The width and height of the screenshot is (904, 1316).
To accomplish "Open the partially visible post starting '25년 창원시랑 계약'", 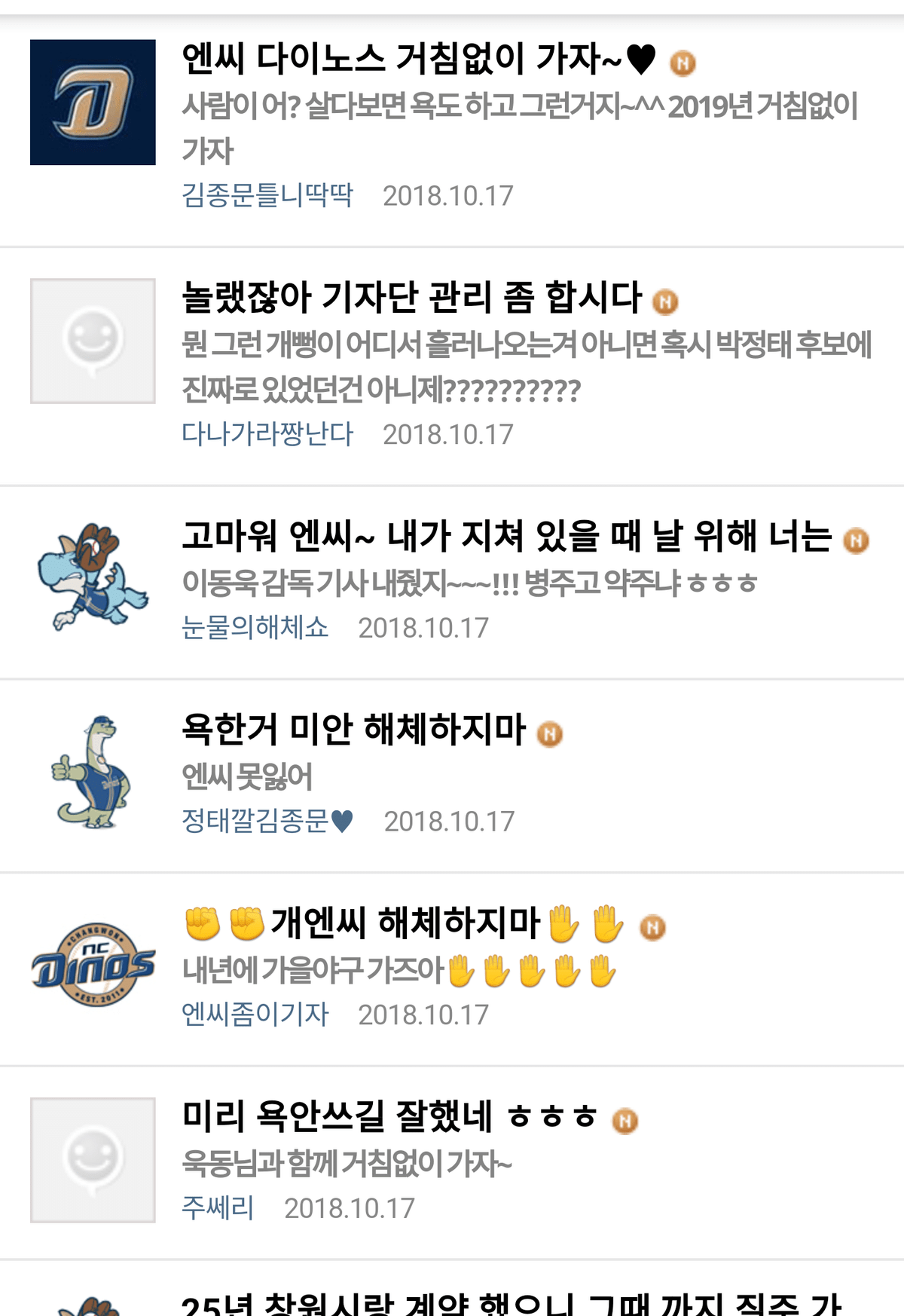I will click(511, 1302).
